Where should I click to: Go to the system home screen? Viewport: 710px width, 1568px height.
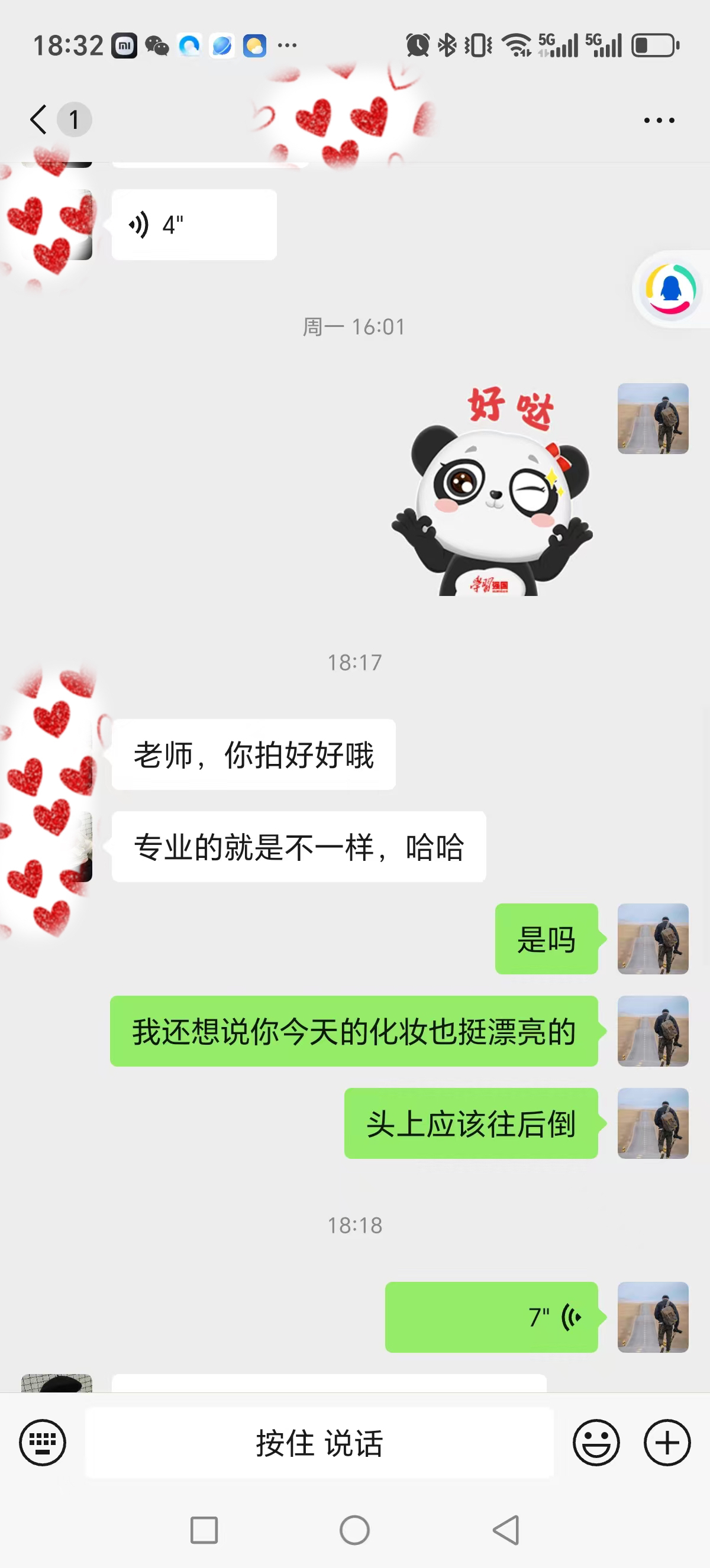click(x=354, y=1530)
